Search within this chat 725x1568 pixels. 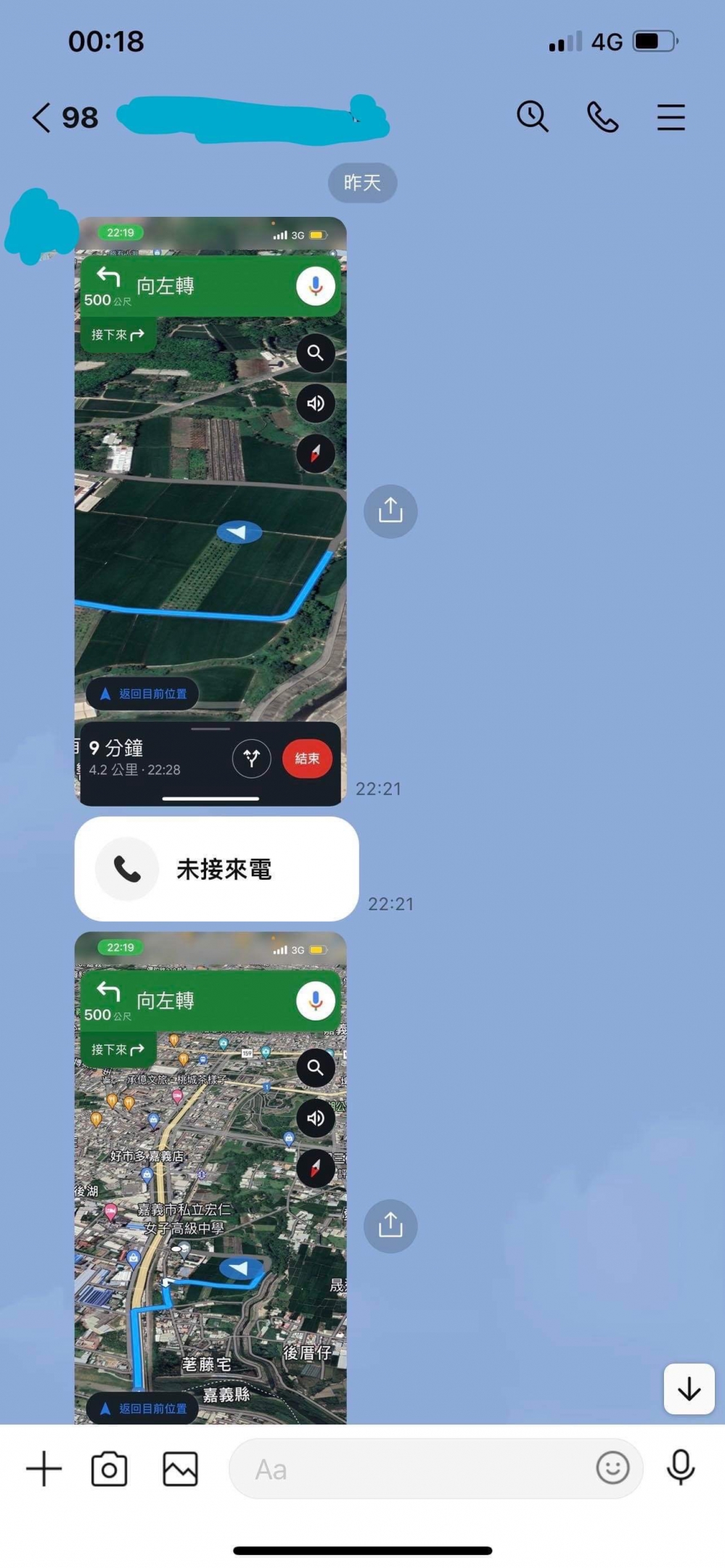533,117
